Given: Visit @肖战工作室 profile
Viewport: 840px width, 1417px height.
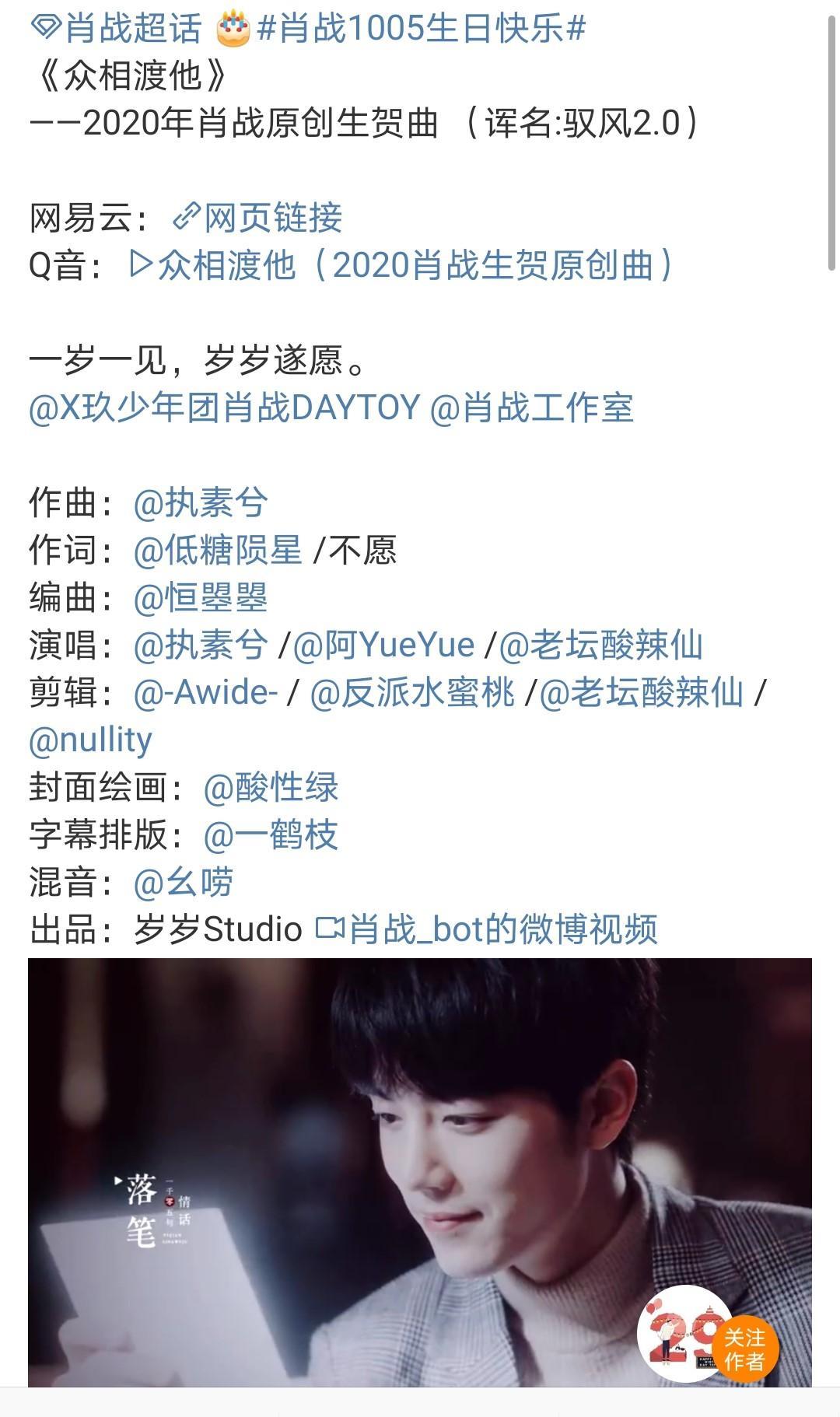Looking at the screenshot, I should 532,408.
